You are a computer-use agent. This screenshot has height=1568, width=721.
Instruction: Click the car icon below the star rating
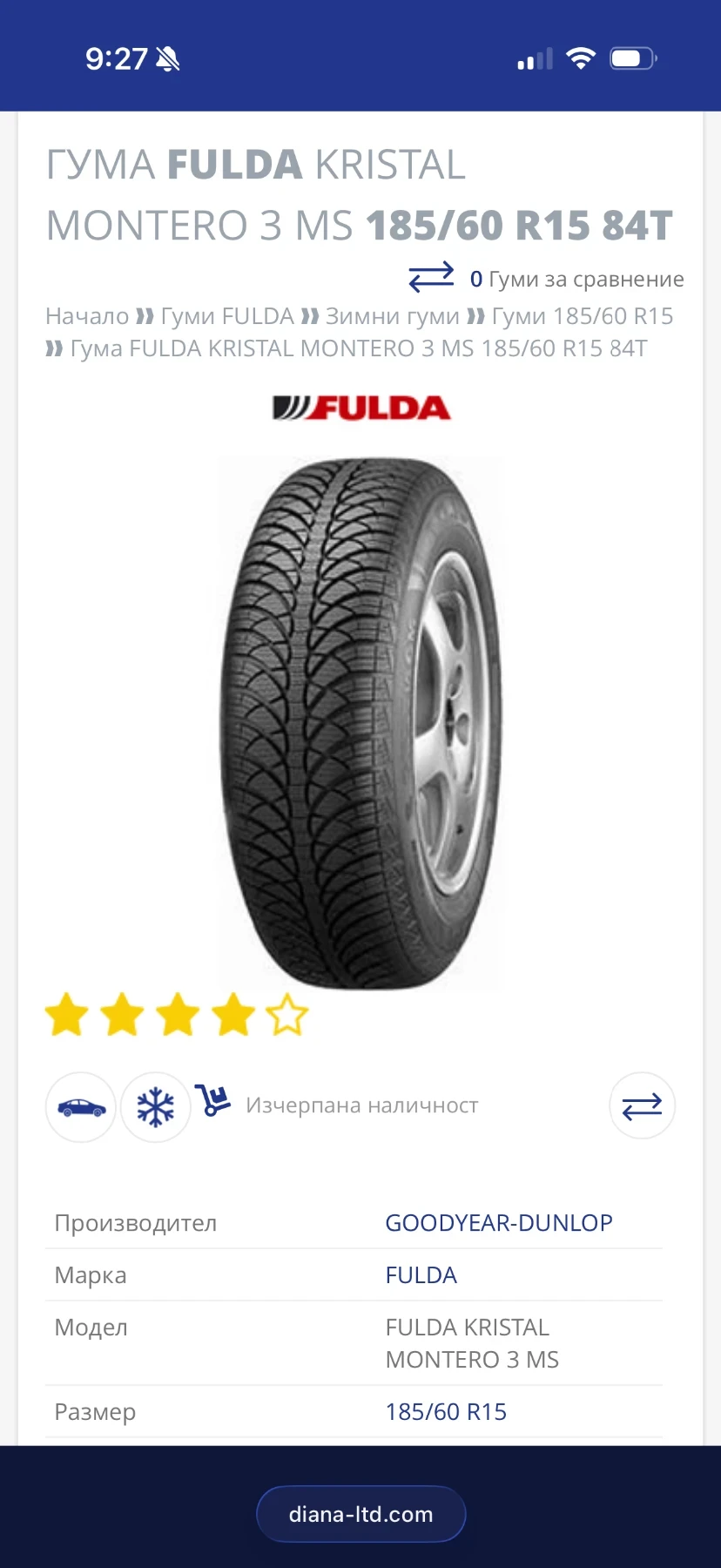pos(80,1106)
